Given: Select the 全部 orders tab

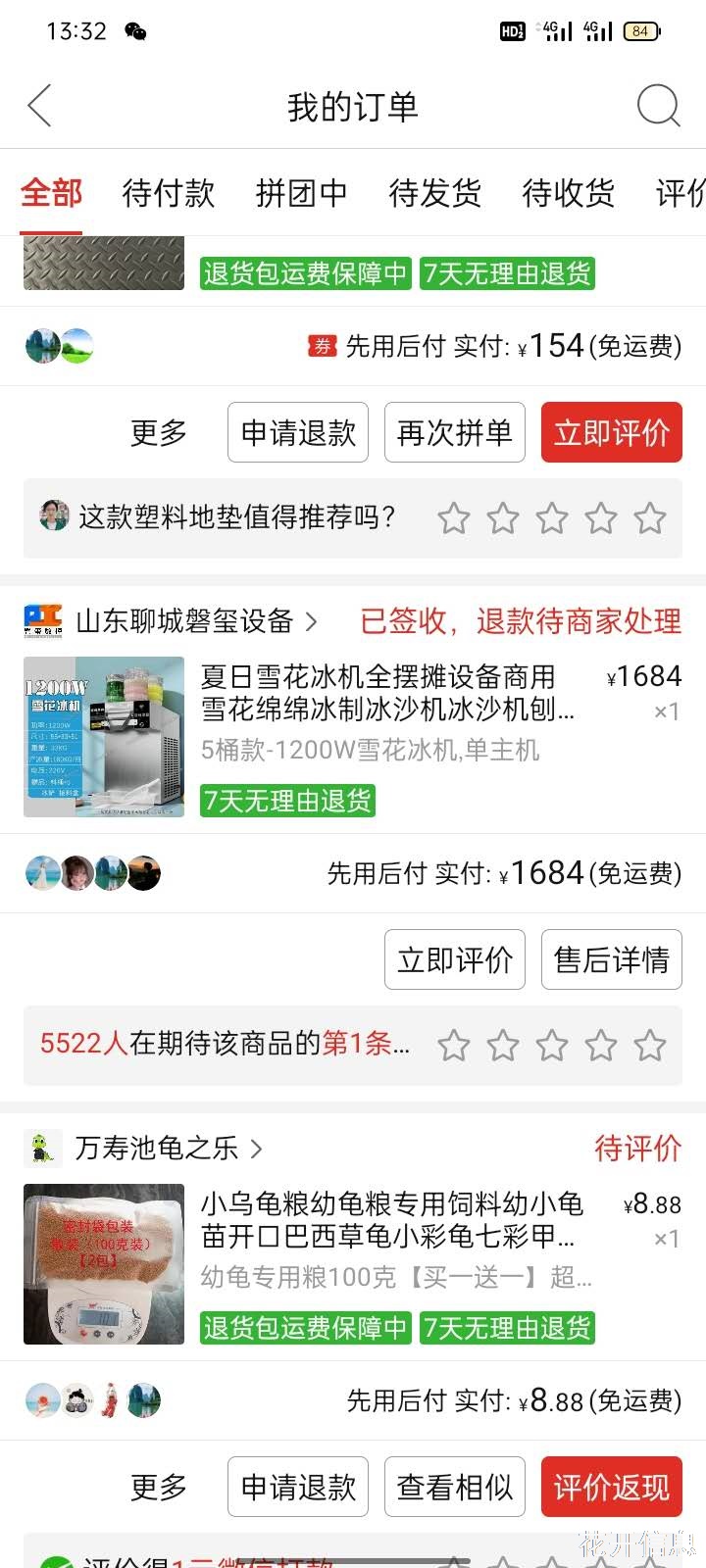Looking at the screenshot, I should [x=52, y=193].
